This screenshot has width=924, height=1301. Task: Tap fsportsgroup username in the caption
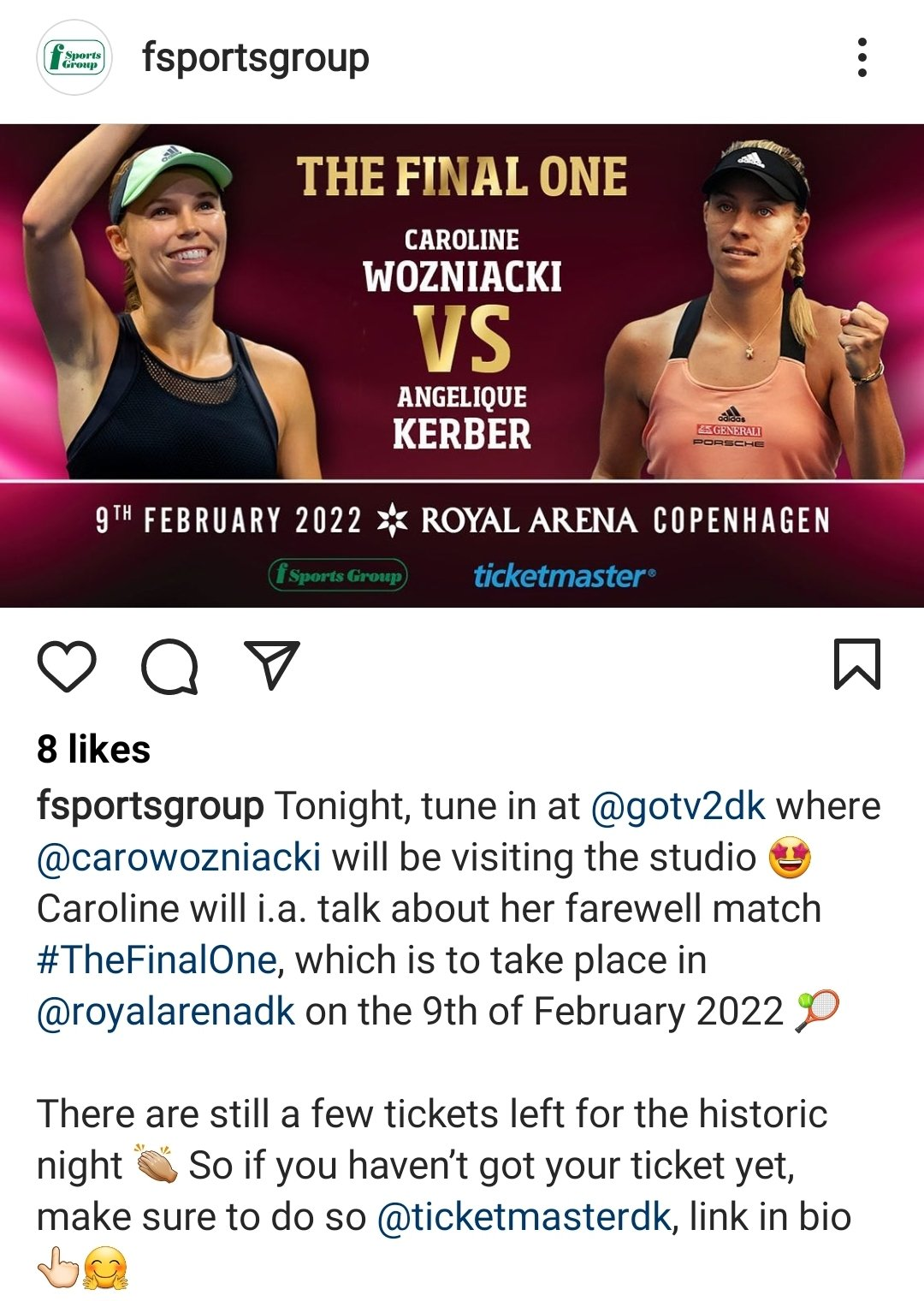pyautogui.click(x=151, y=806)
